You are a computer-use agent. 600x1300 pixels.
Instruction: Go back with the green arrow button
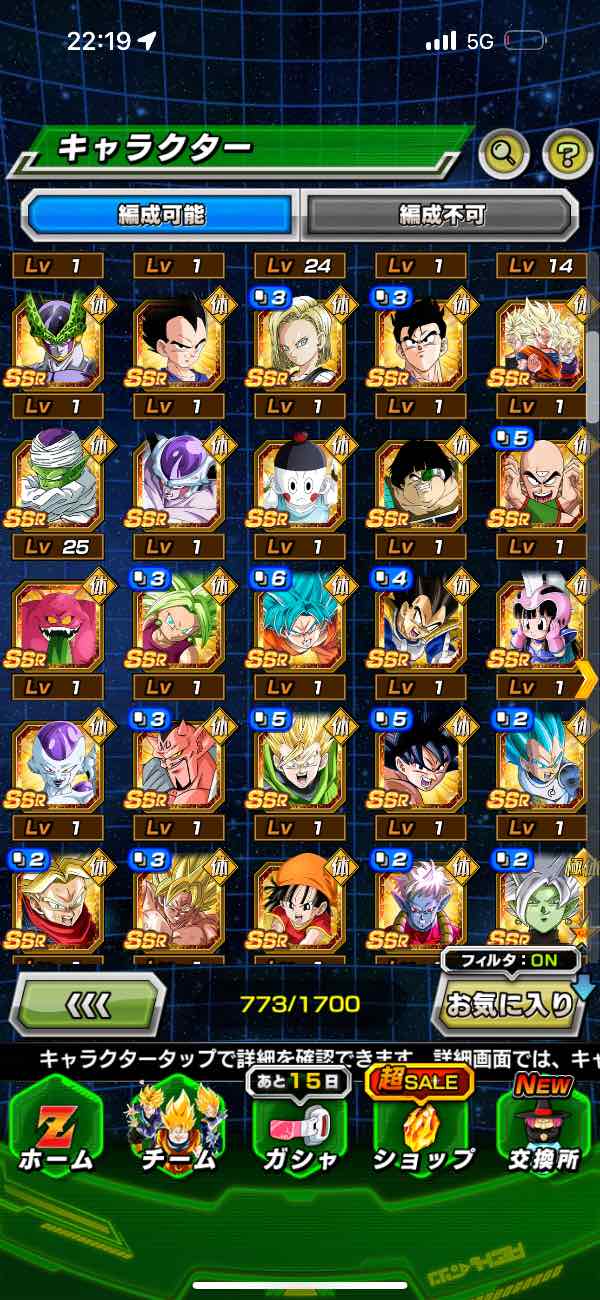click(87, 1003)
